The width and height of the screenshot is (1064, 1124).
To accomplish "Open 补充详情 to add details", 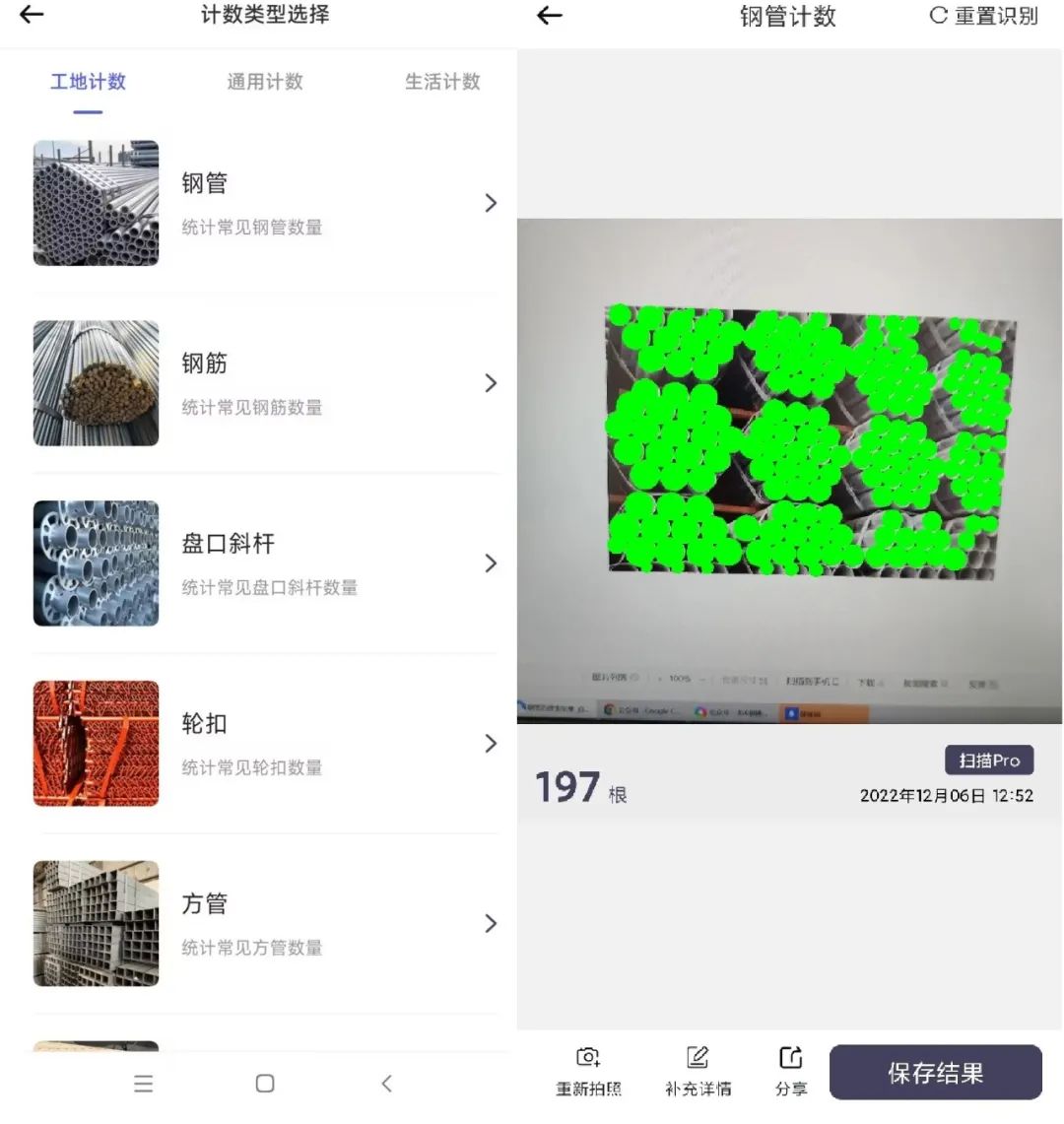I will 698,1071.
